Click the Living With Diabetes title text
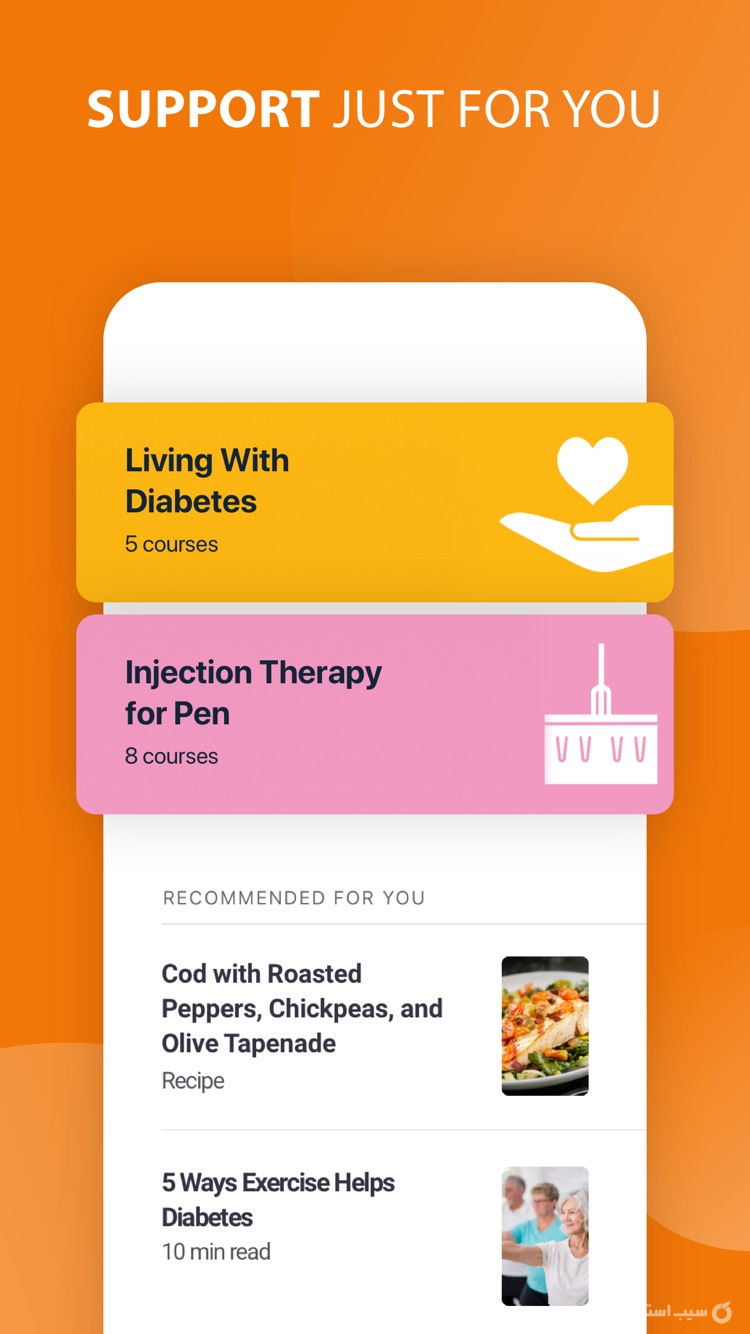Image resolution: width=750 pixels, height=1334 pixels. click(207, 478)
